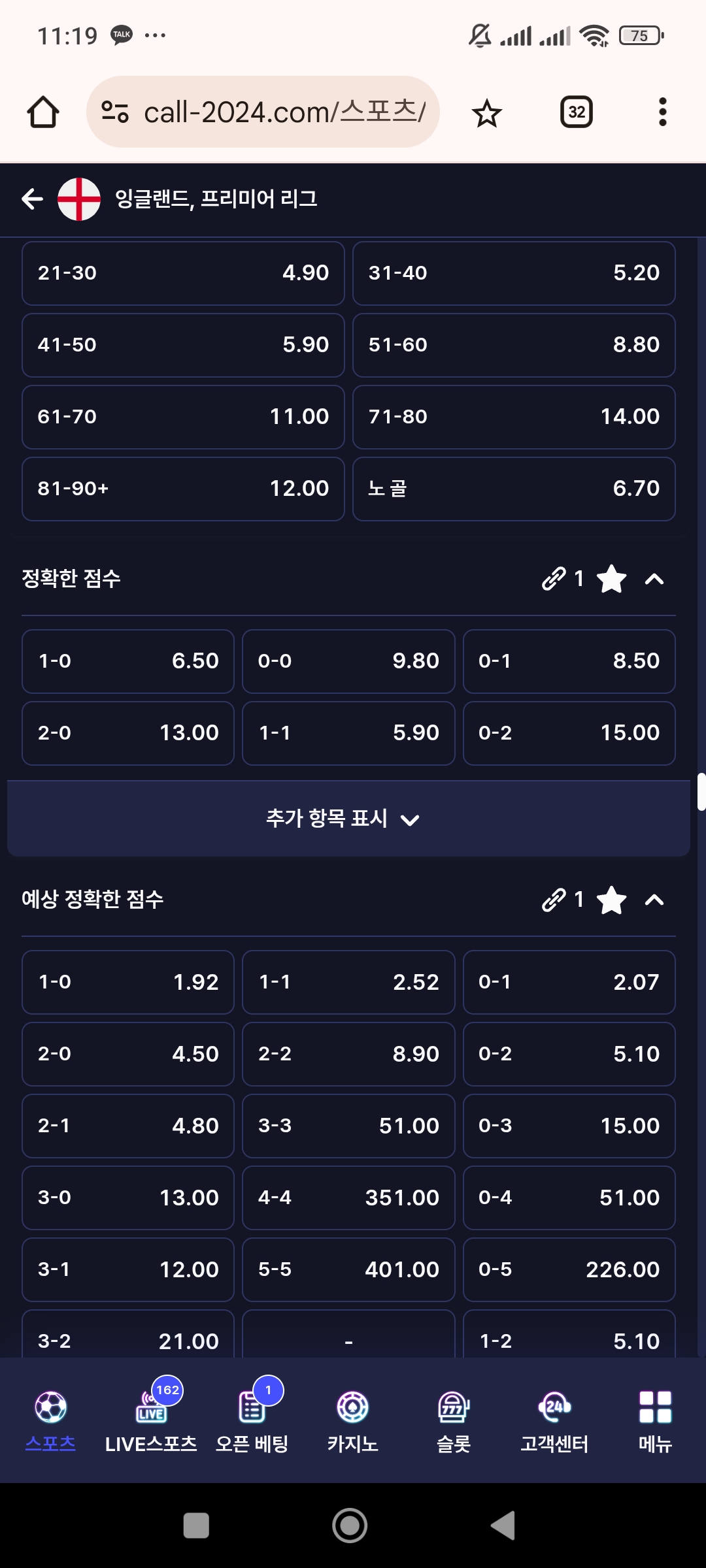Favorite the 예상 정확한 점수 market
Viewport: 706px width, 1568px height.
pyautogui.click(x=612, y=900)
